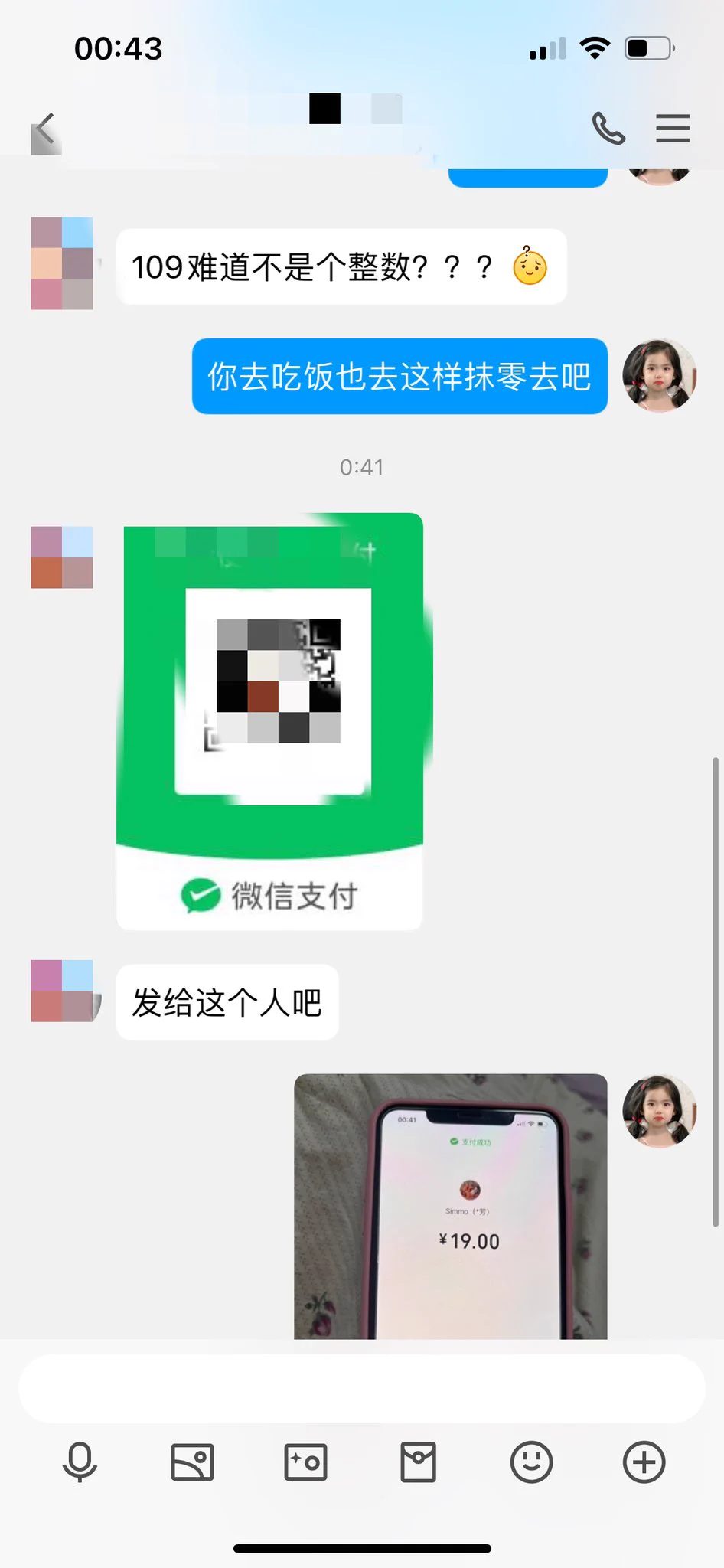Tap the message input field

[x=361, y=1388]
